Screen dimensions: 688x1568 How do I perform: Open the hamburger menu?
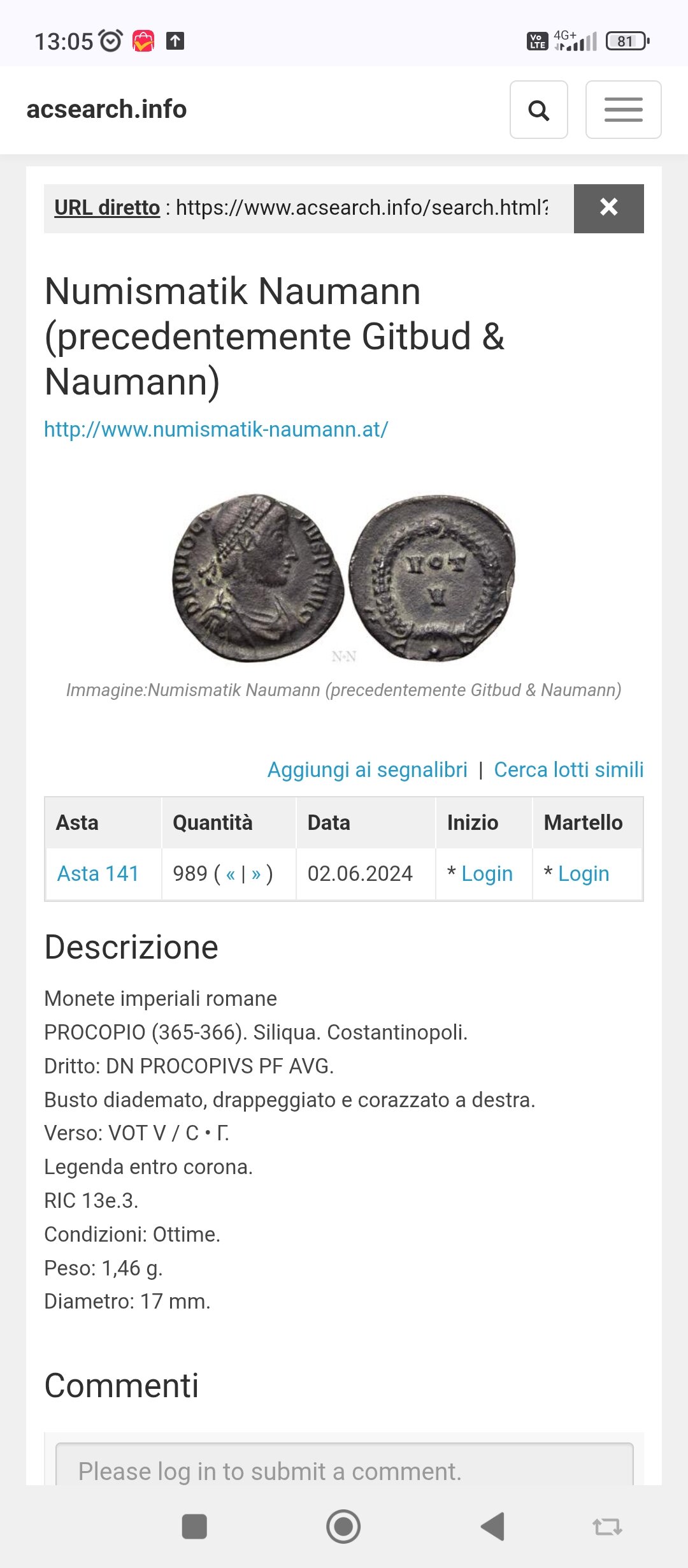coord(623,110)
